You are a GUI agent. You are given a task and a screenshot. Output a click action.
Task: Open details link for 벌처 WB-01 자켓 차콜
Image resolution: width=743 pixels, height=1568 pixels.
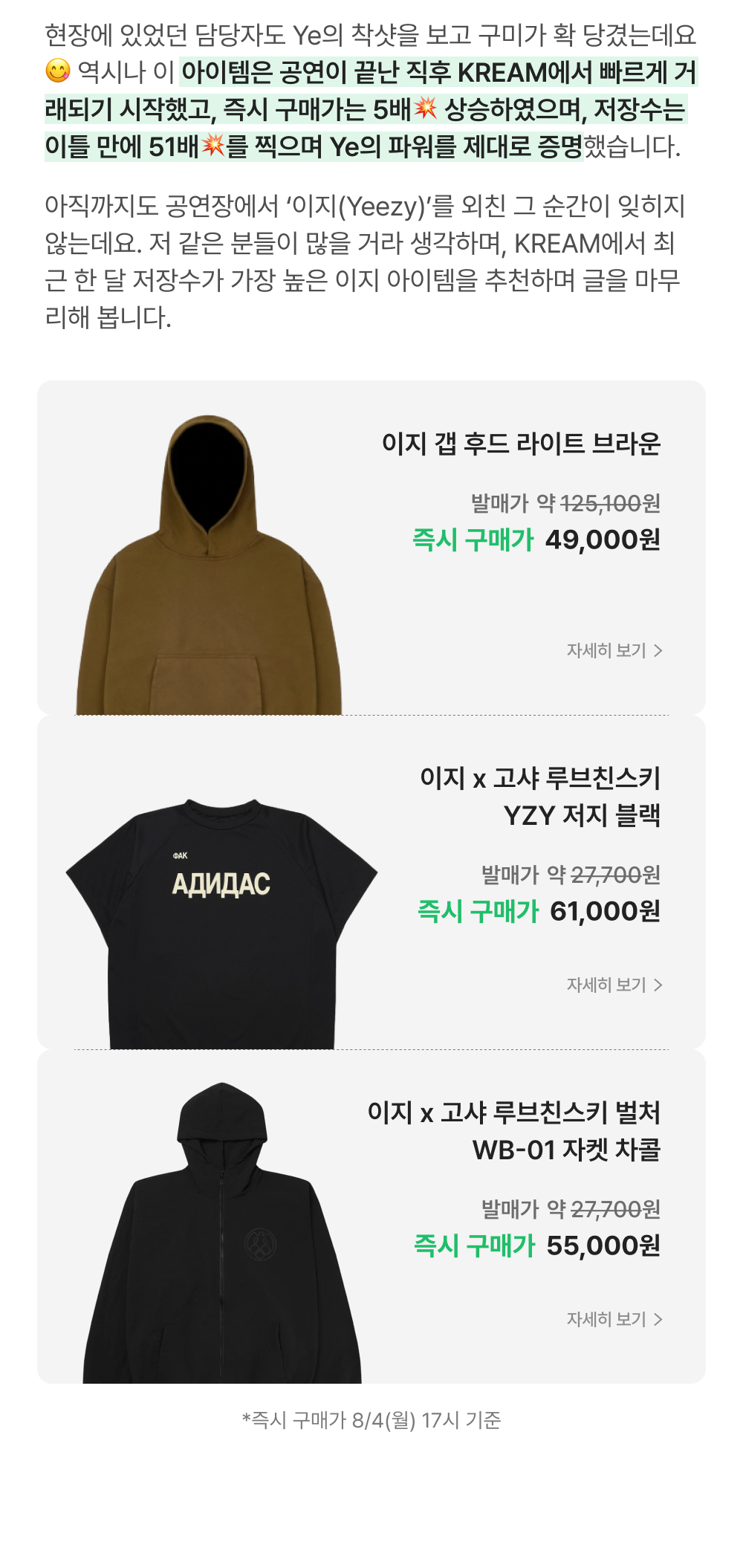coord(614,1320)
